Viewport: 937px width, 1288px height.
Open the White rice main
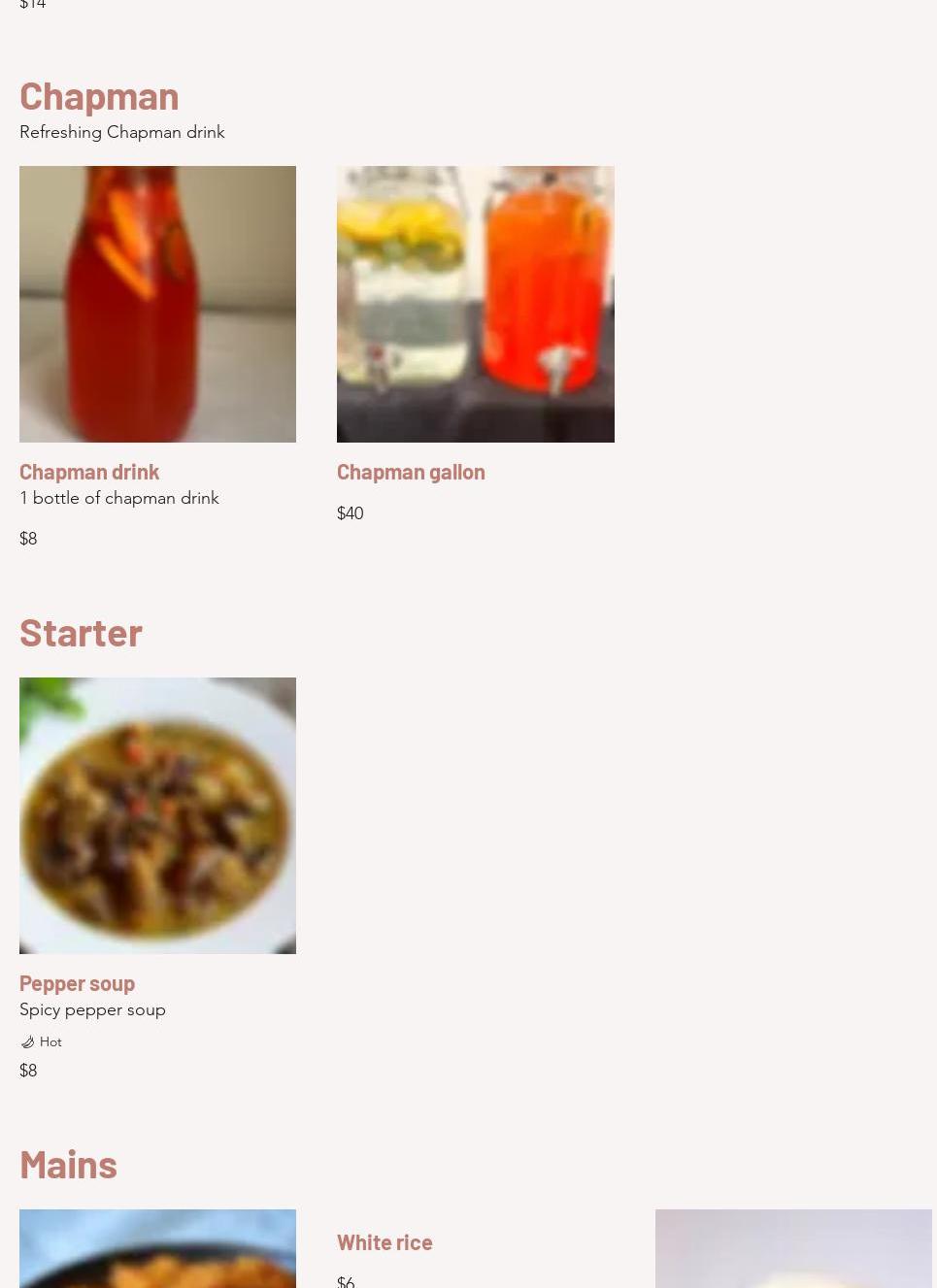coord(385,1242)
